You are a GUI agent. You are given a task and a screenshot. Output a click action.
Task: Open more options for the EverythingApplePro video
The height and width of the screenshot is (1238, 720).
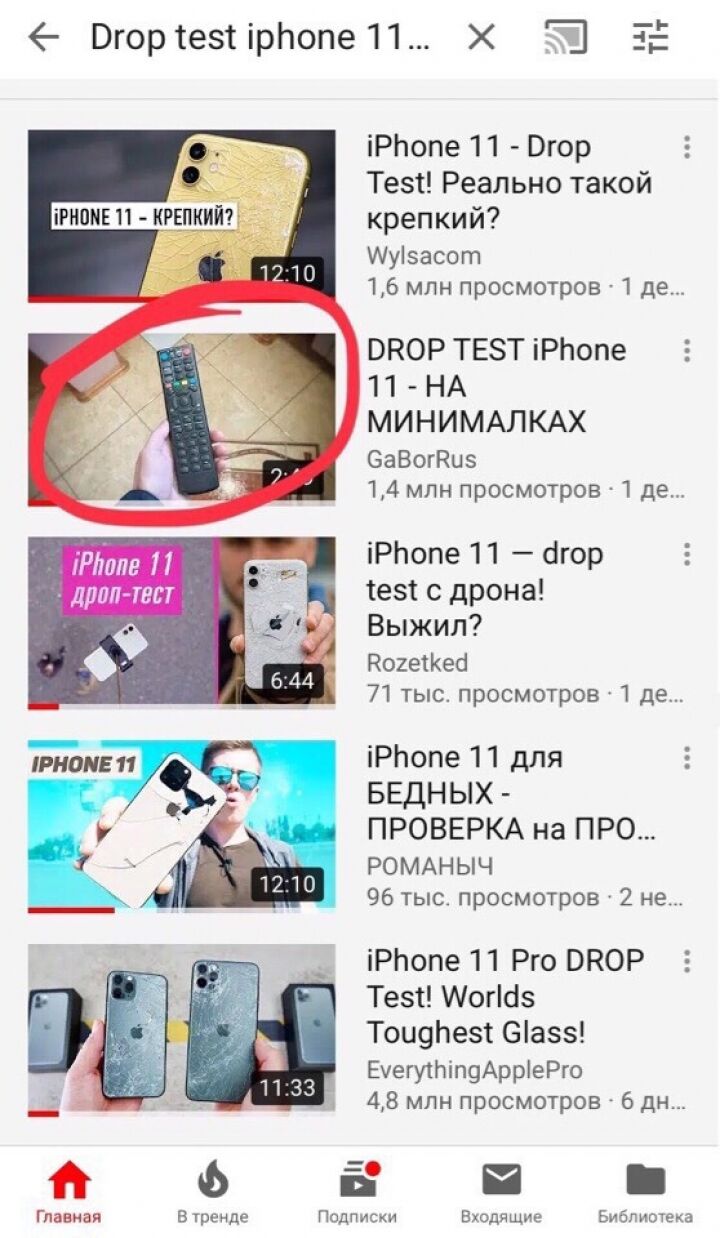pyautogui.click(x=687, y=962)
